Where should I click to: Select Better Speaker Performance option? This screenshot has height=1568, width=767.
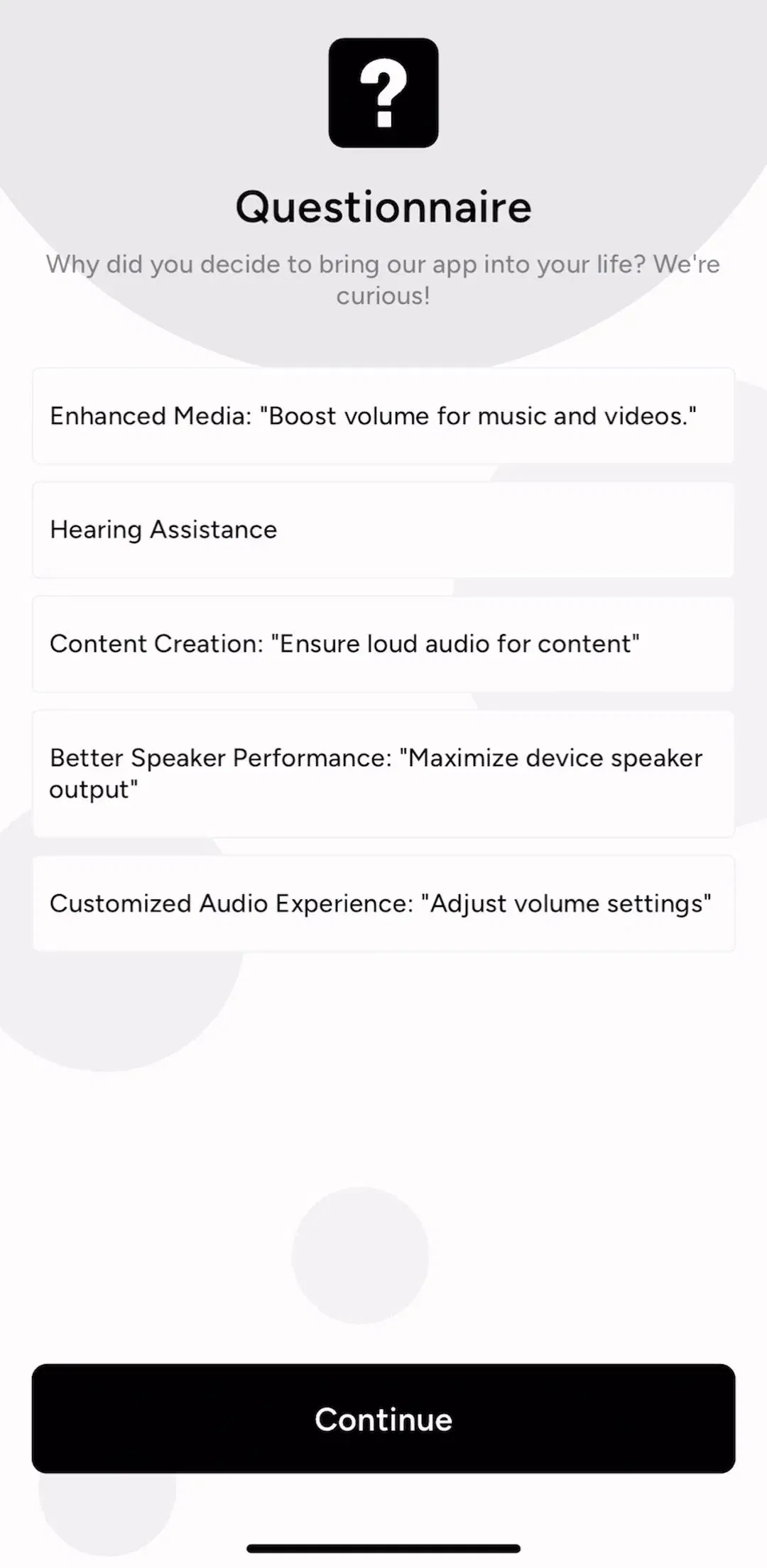383,774
